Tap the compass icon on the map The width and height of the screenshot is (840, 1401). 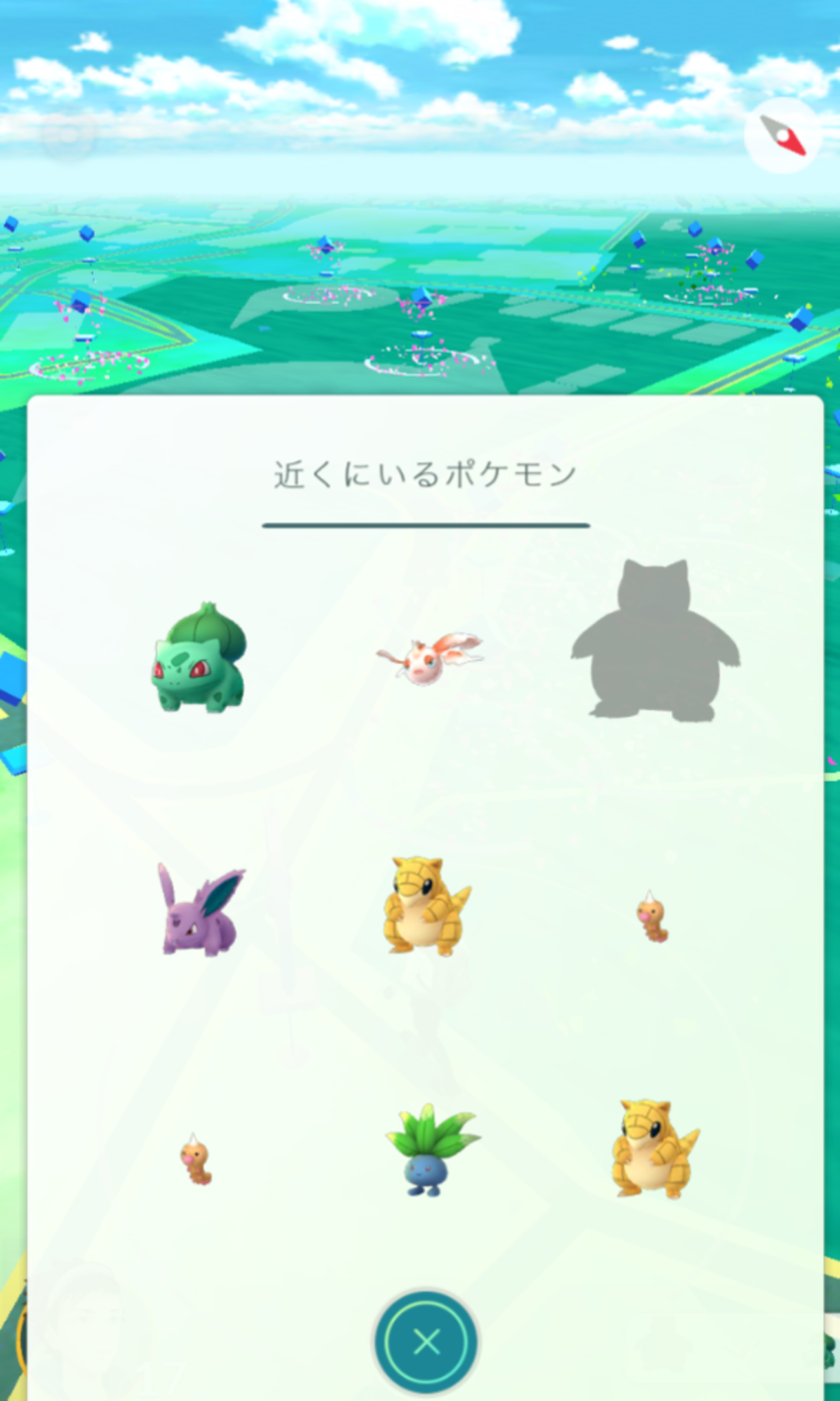782,136
